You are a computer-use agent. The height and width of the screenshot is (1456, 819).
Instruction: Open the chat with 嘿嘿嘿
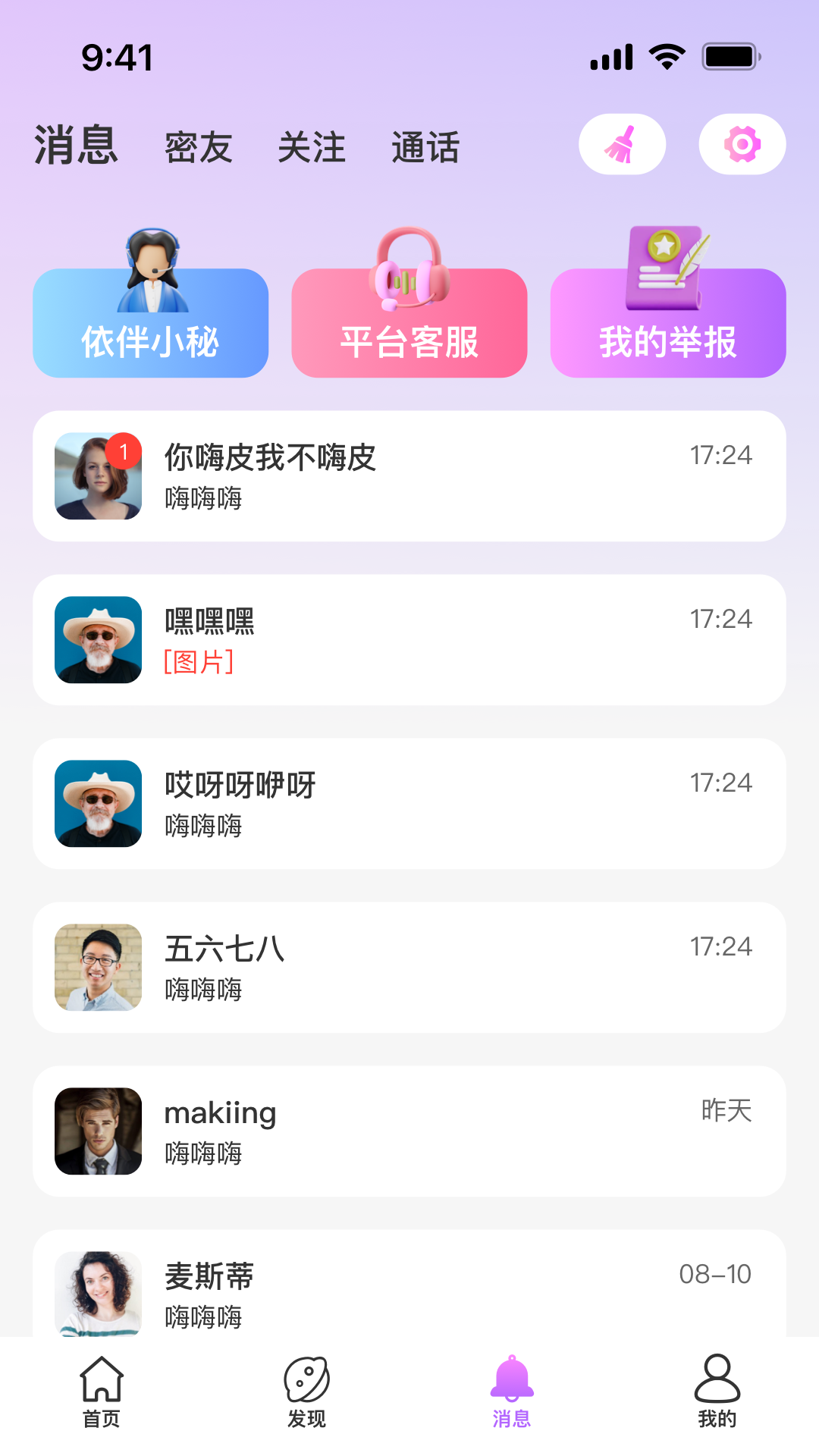[x=409, y=640]
